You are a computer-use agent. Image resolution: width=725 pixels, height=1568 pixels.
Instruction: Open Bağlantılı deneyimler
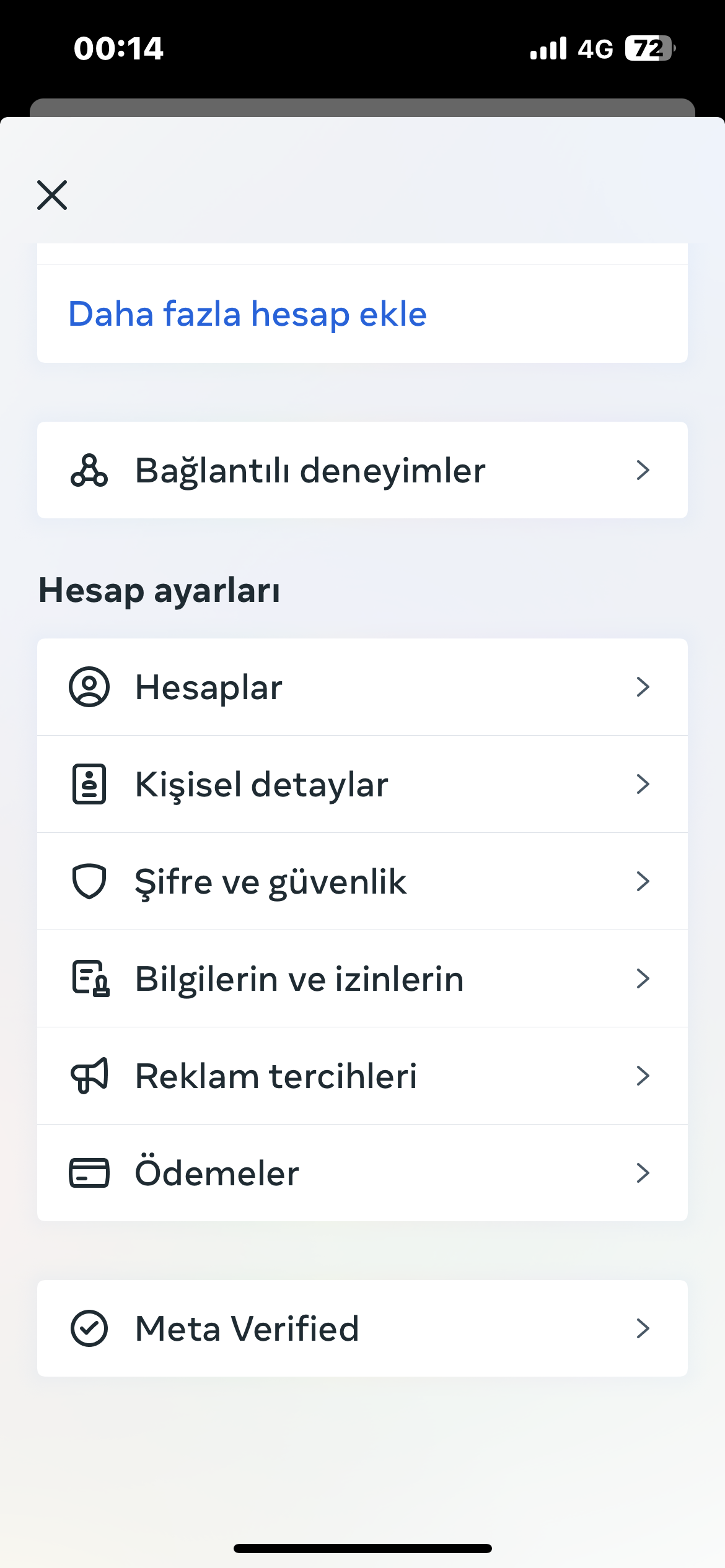point(362,470)
